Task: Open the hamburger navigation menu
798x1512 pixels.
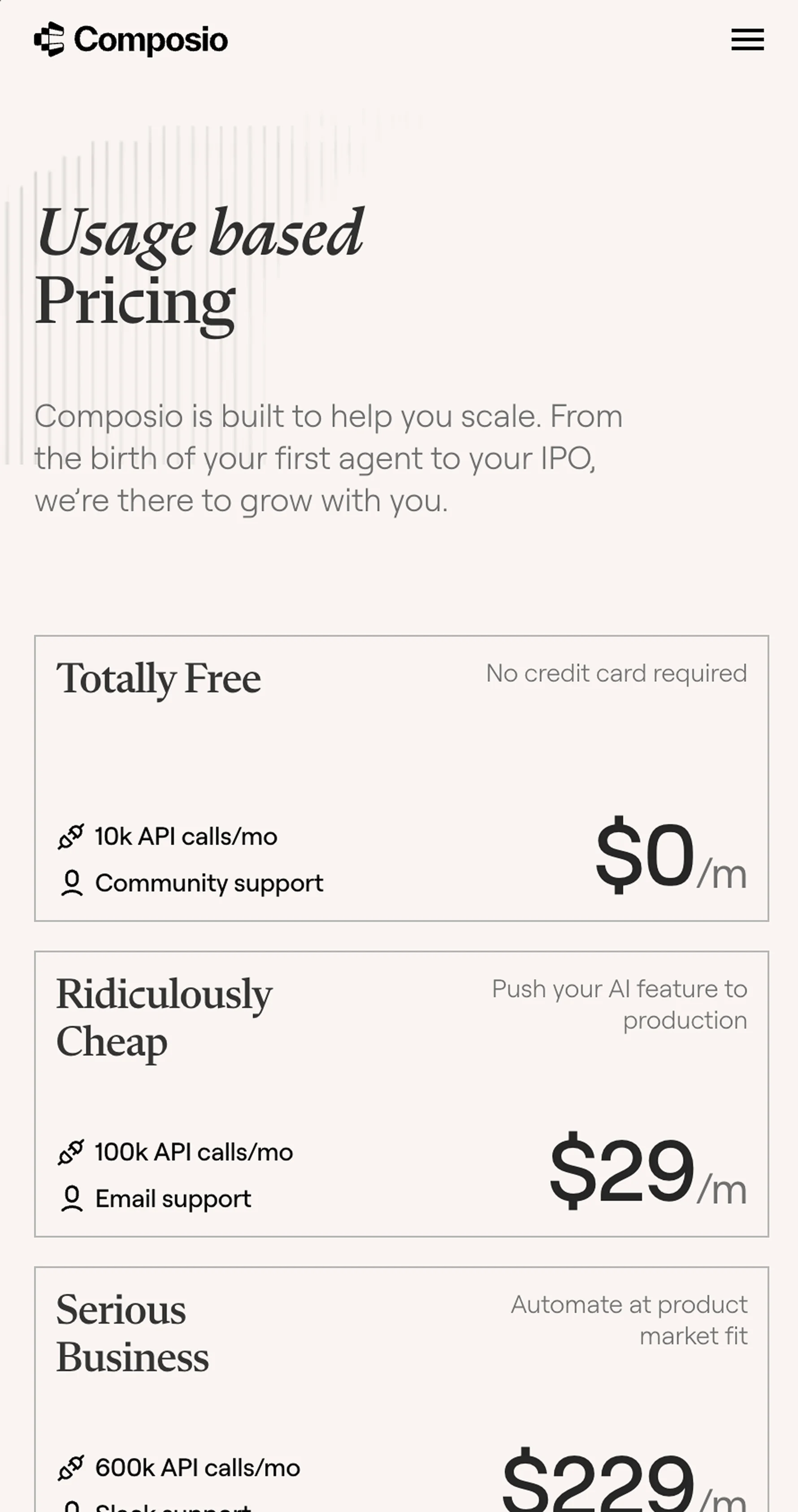Action: (747, 39)
